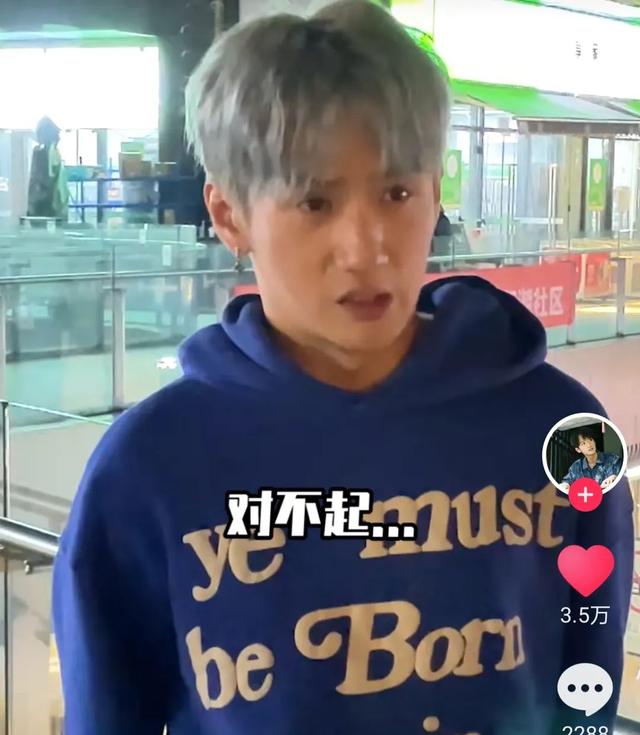Open the comments bubble
The width and height of the screenshot is (640, 735).
pyautogui.click(x=585, y=688)
